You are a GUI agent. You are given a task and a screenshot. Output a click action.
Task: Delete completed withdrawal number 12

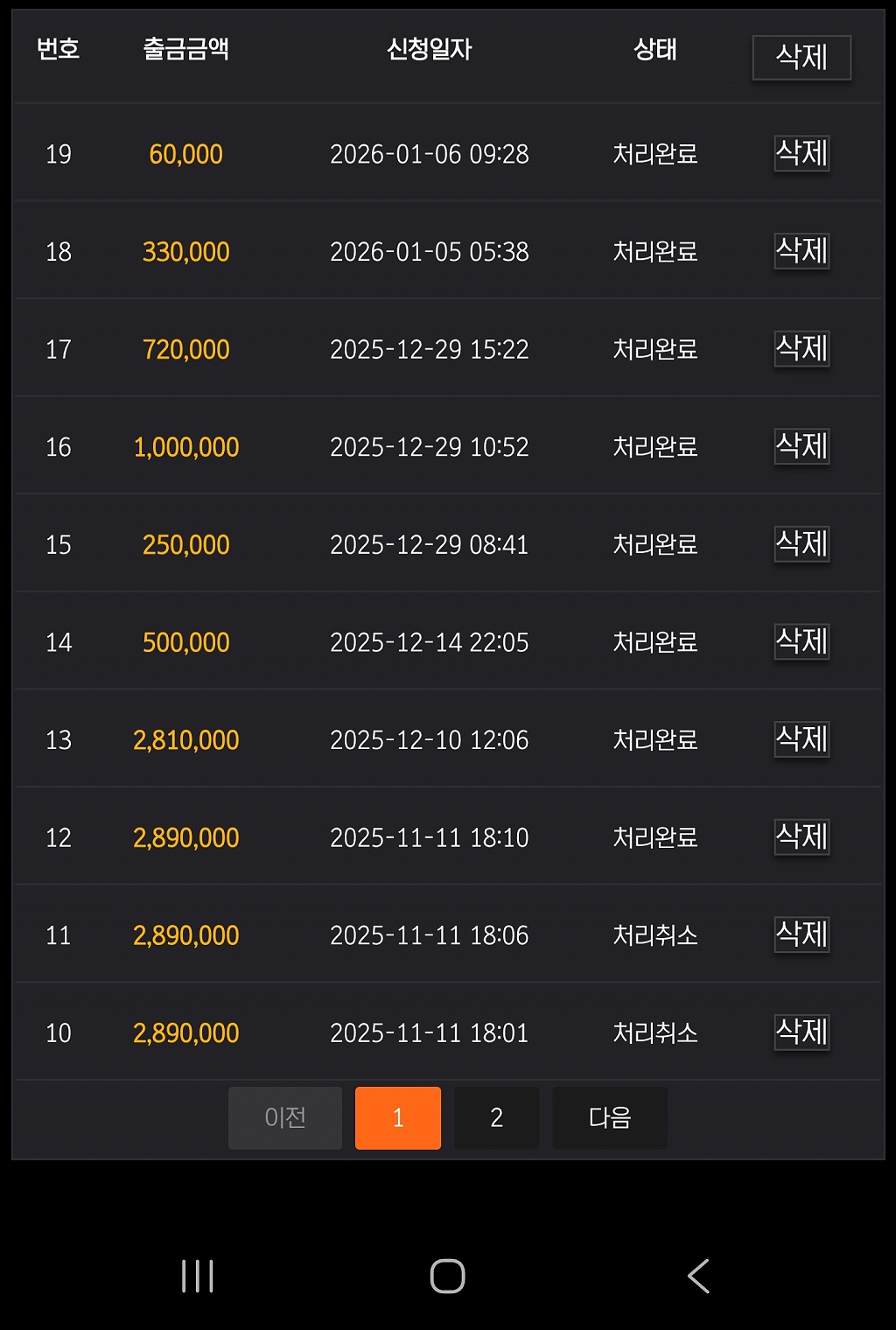801,837
